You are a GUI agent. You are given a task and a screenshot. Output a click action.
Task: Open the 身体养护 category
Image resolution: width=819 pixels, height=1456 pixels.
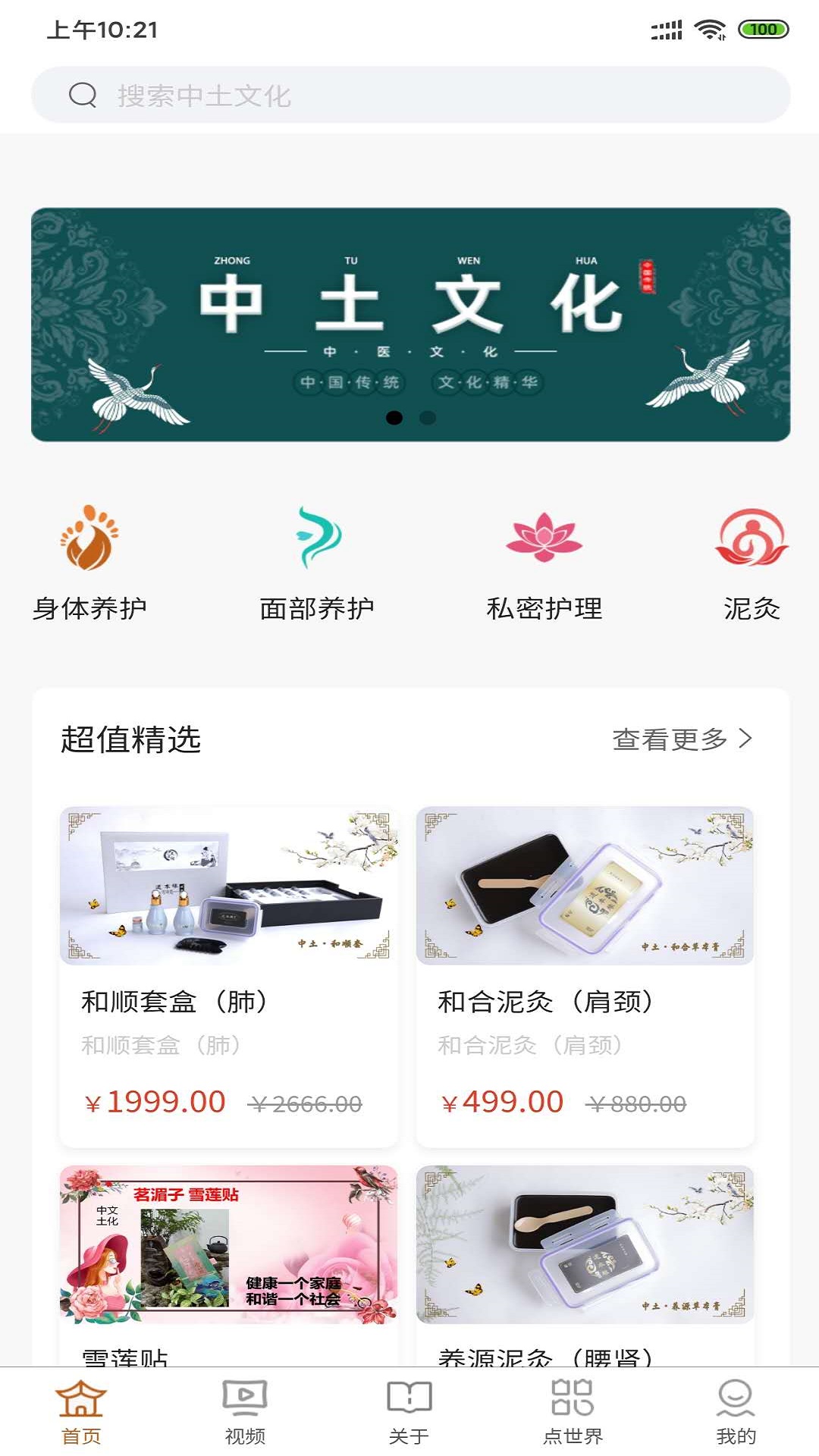tap(89, 563)
